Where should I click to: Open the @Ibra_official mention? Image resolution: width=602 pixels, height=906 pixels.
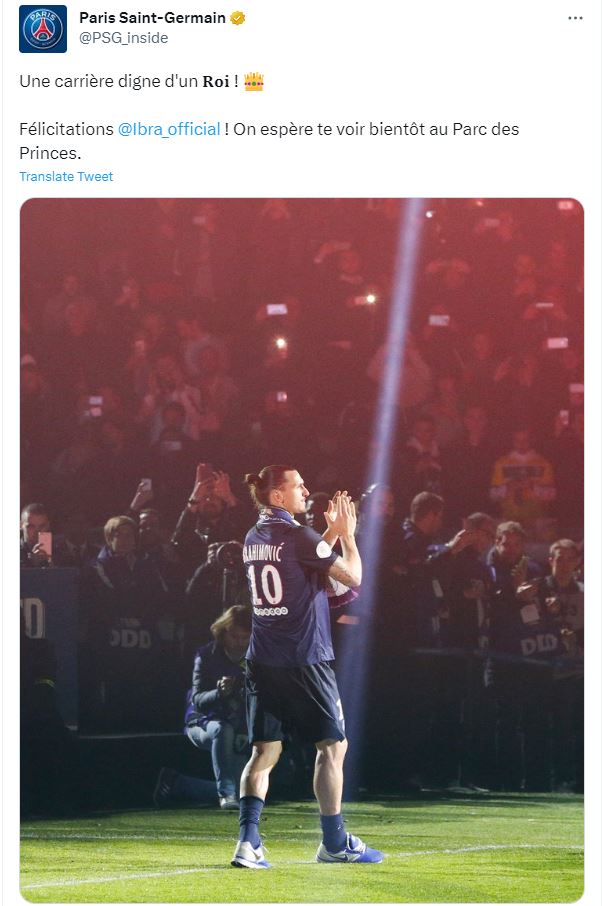click(169, 129)
